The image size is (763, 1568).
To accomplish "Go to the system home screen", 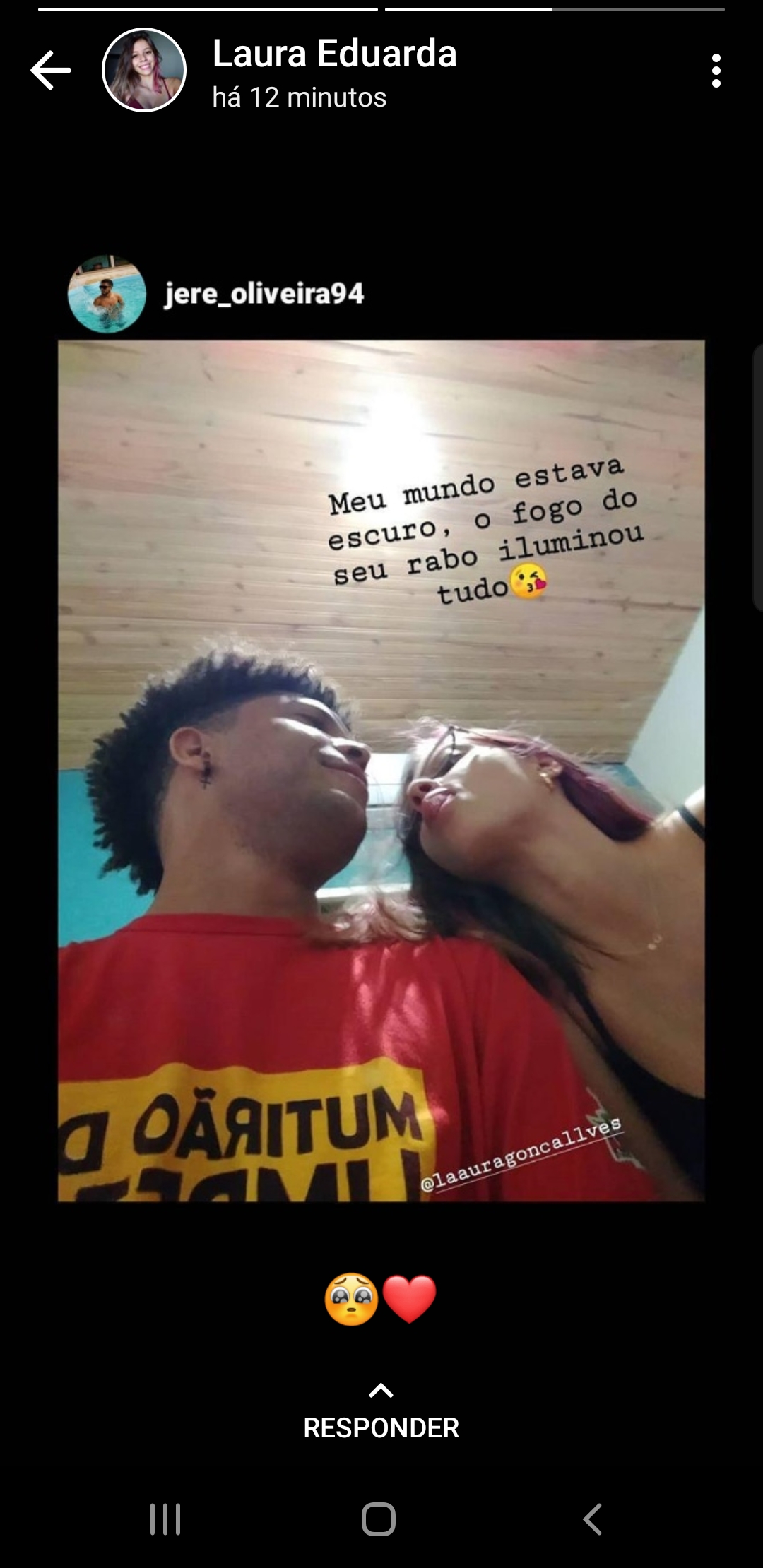I will 379,1519.
